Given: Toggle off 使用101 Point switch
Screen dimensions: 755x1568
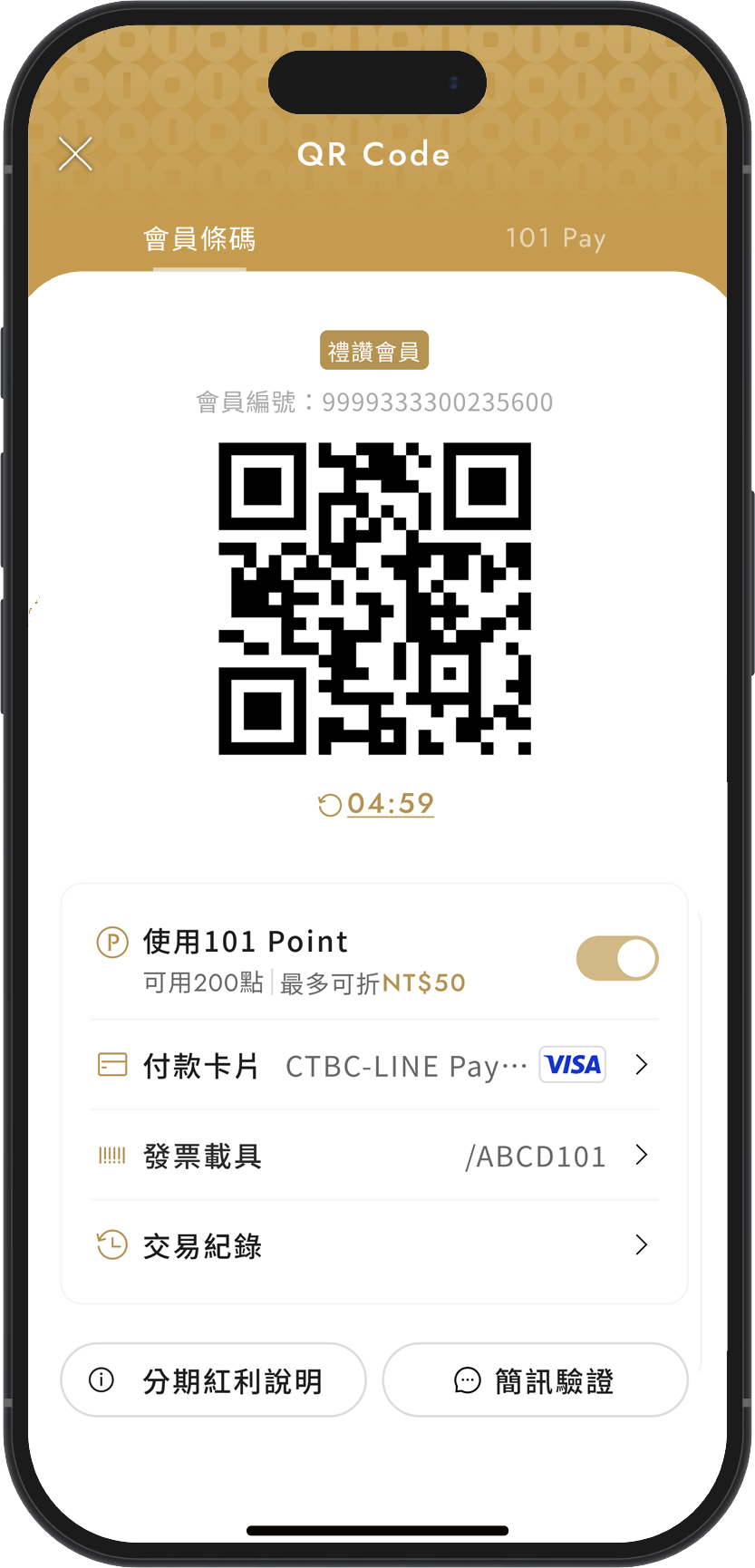Looking at the screenshot, I should [616, 958].
